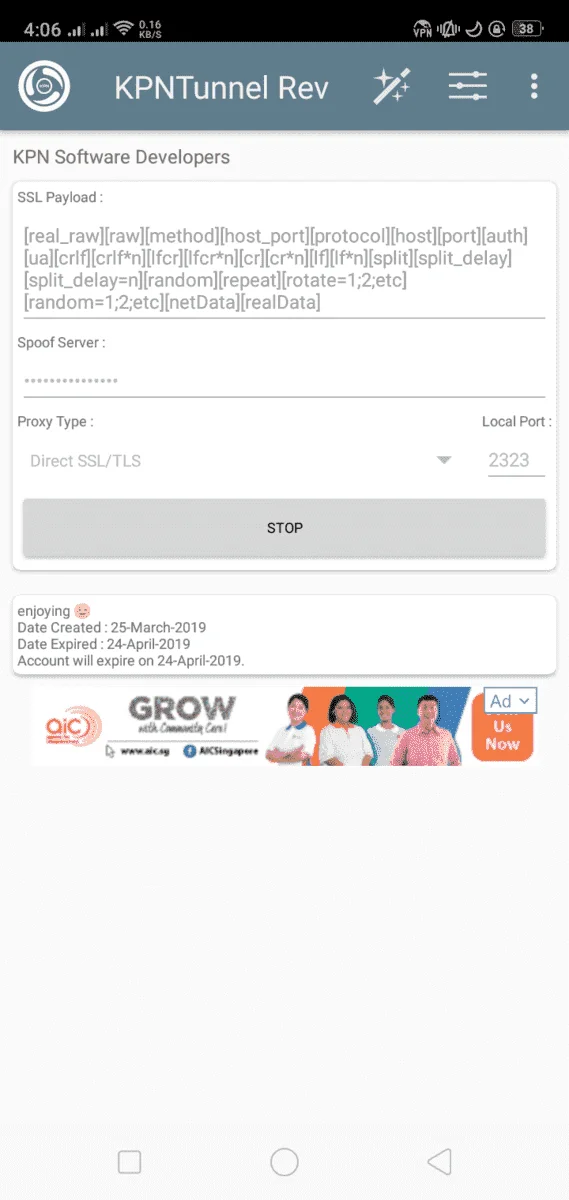Tap the STOP button
569x1200 pixels.
pyautogui.click(x=284, y=528)
